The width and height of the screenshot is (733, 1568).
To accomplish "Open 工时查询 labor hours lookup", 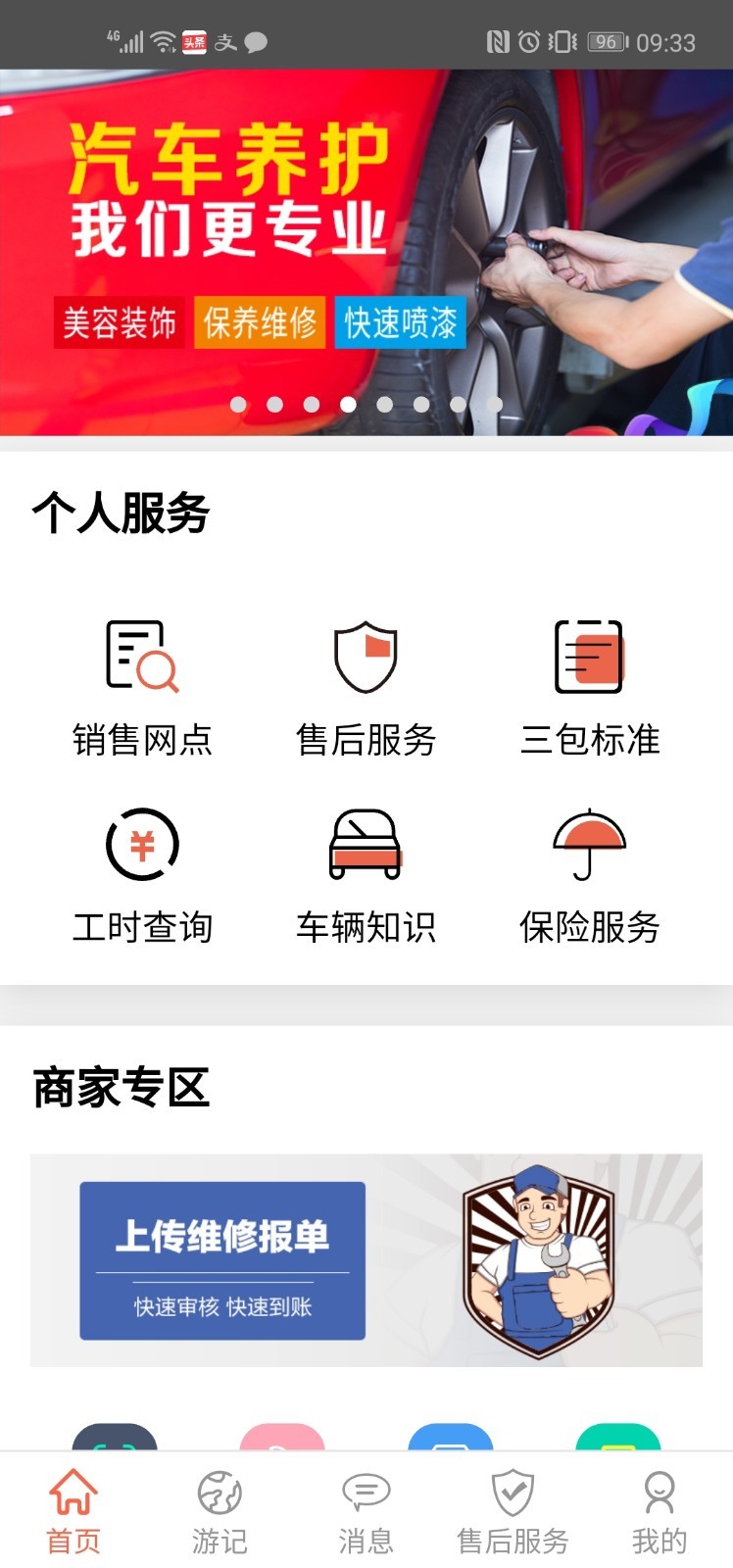I will [x=142, y=874].
